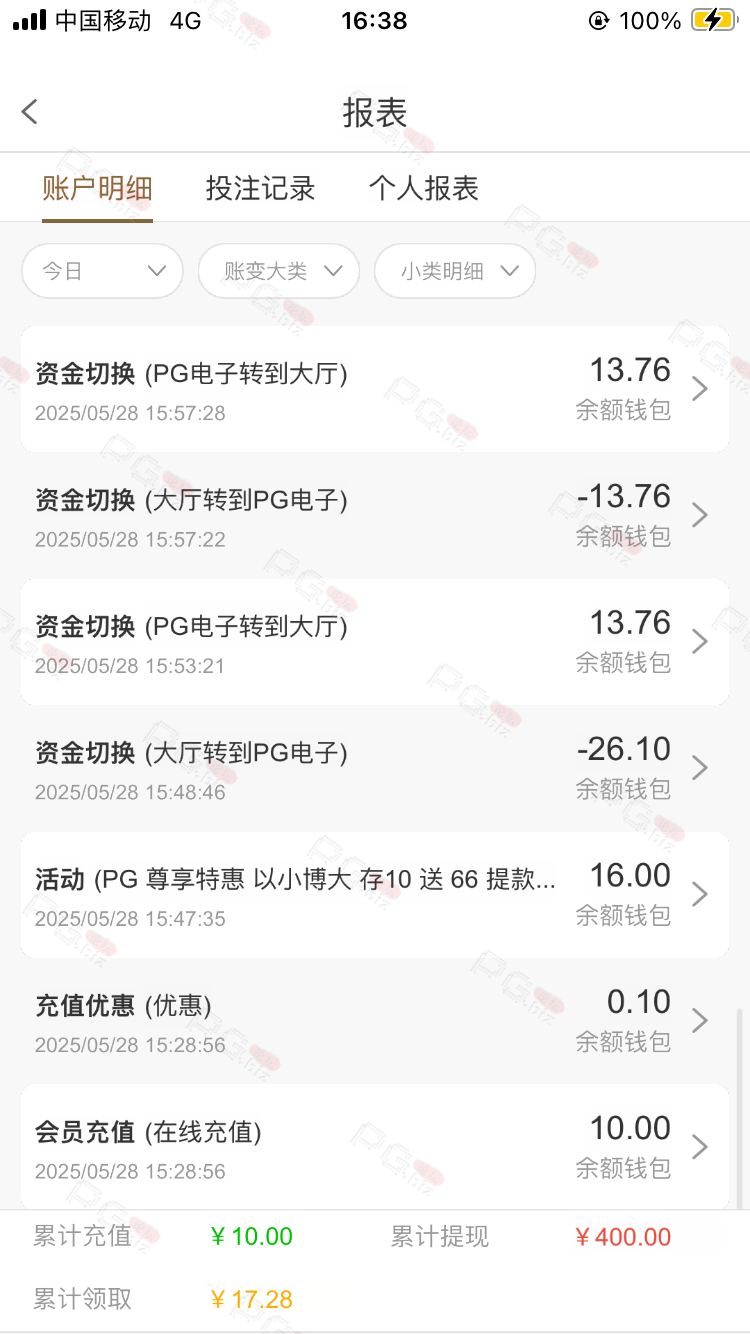Image resolution: width=750 pixels, height=1334 pixels.
Task: Open the 15:57:28 PG电子转到大厅 record
Action: 375,389
